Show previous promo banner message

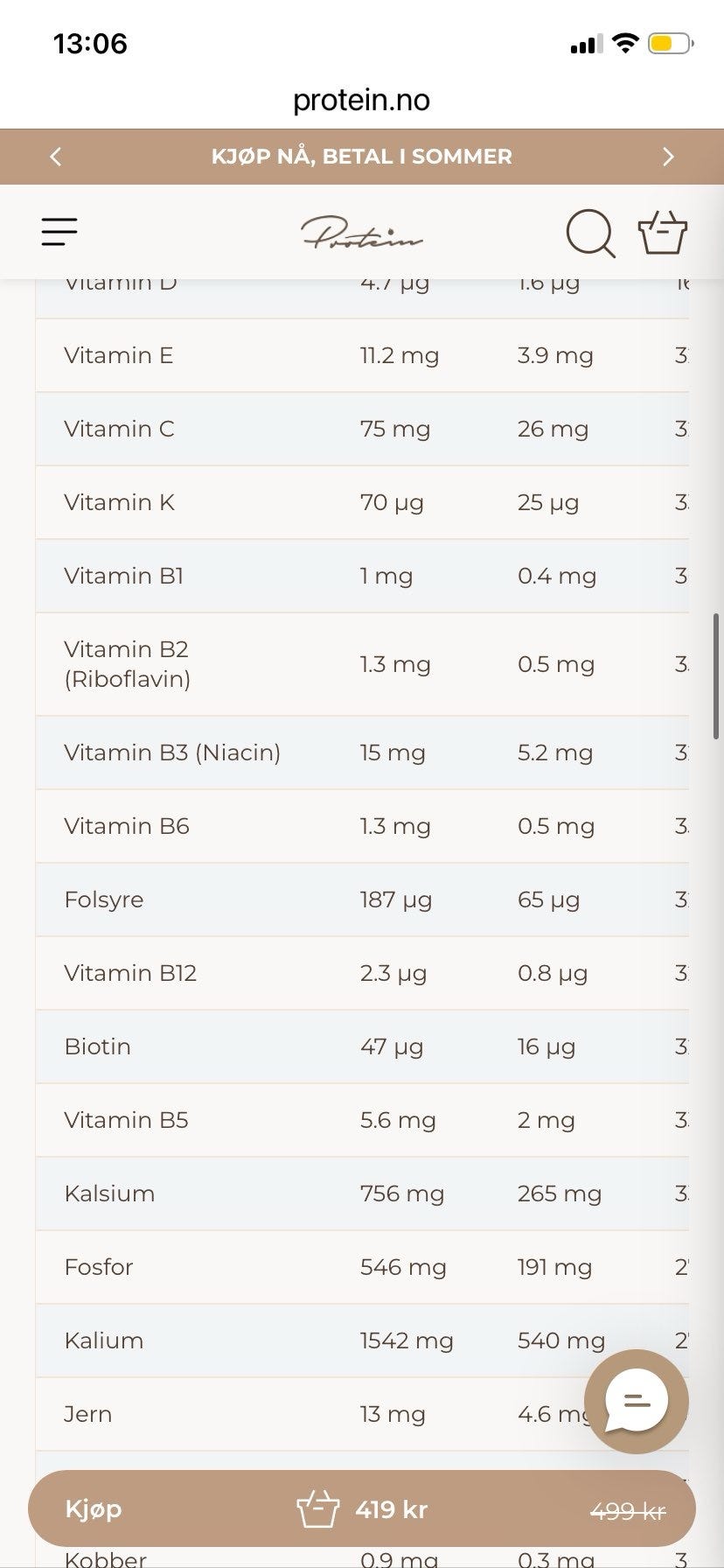(56, 157)
